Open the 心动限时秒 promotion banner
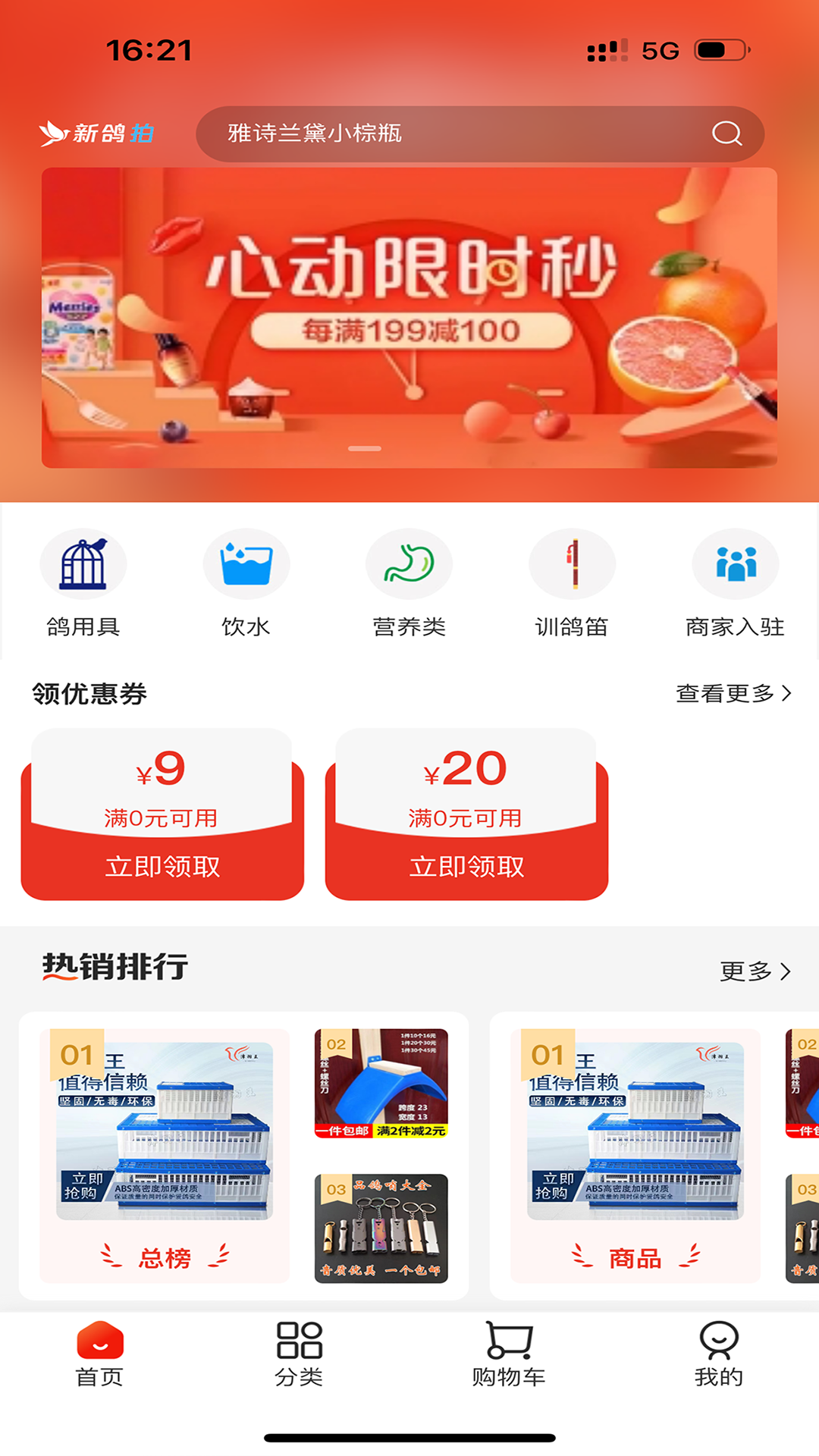 point(409,317)
